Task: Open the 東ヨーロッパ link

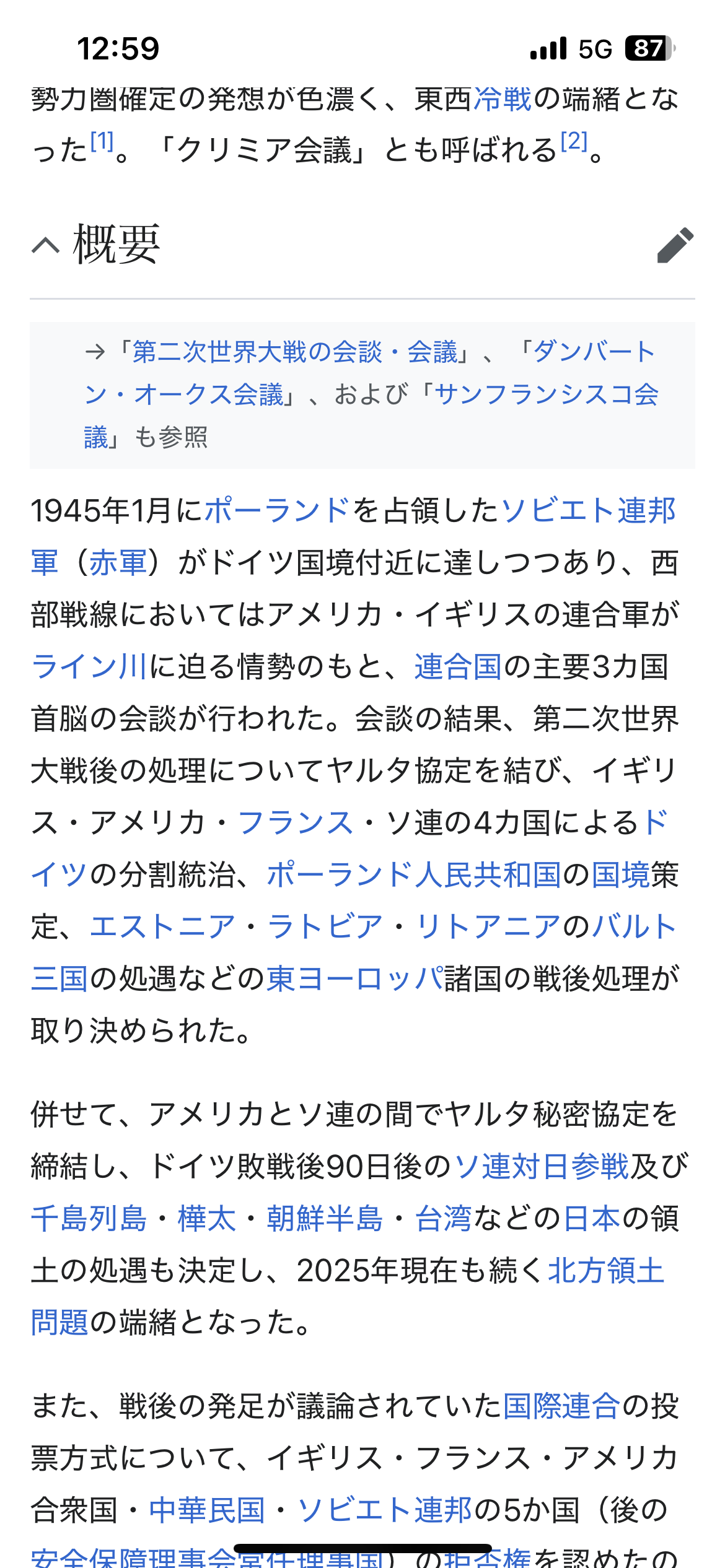Action: click(354, 979)
